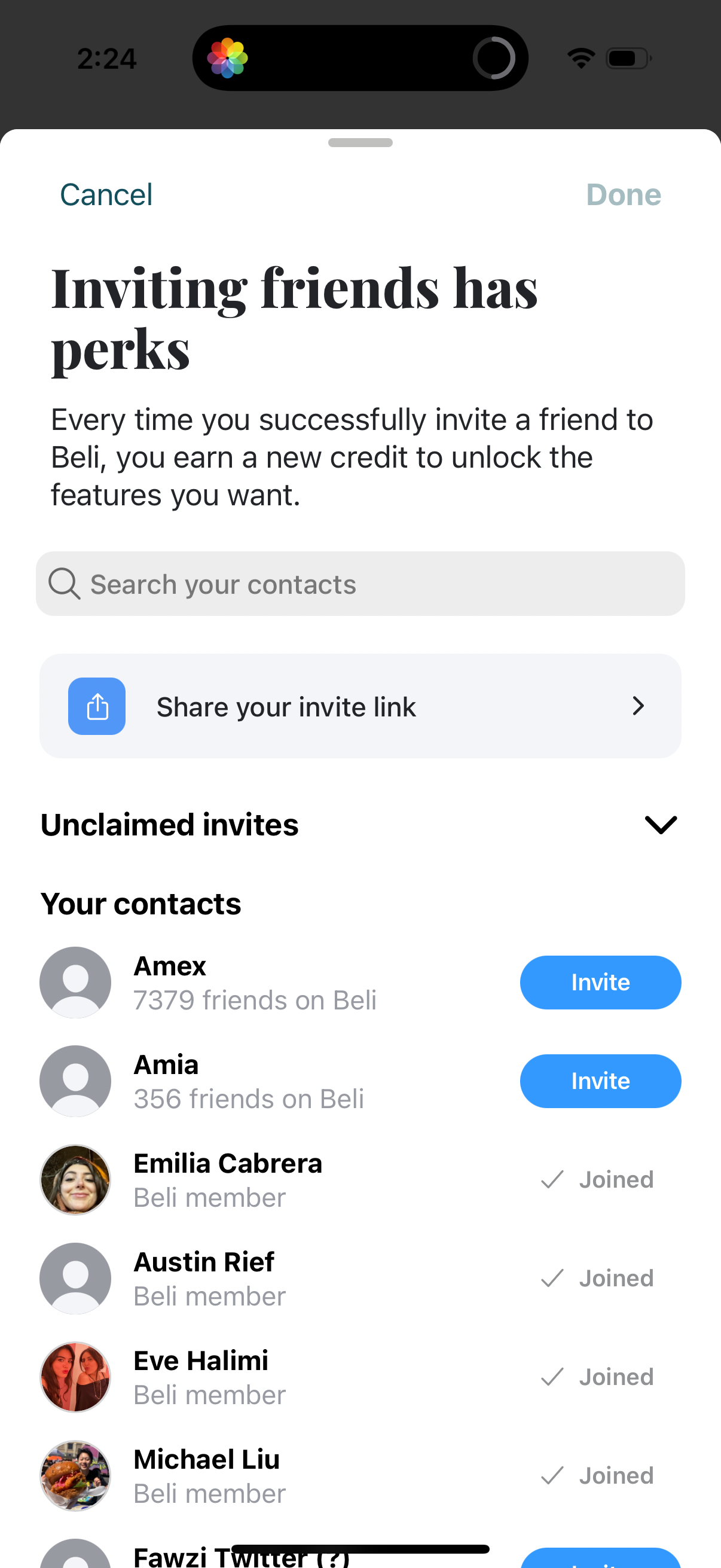This screenshot has height=1568, width=721.
Task: Open Michael Liu's profile photo
Action: 75,1476
